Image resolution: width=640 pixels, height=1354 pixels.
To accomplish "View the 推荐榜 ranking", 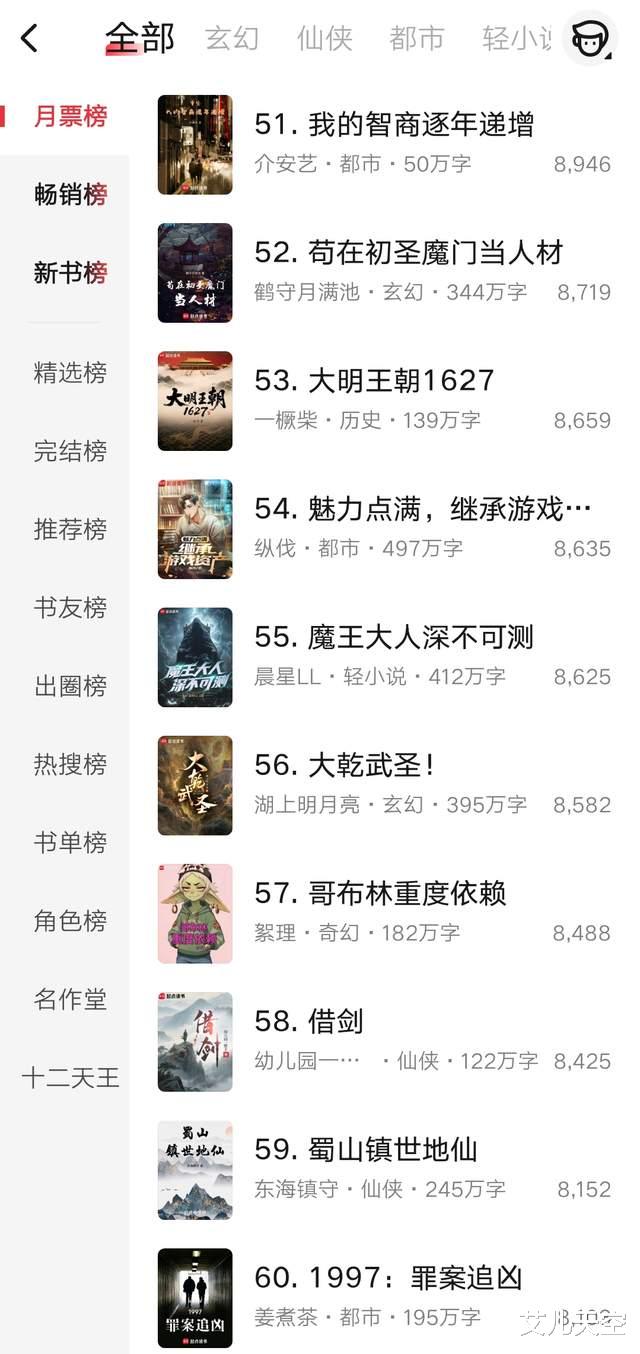I will 70,529.
